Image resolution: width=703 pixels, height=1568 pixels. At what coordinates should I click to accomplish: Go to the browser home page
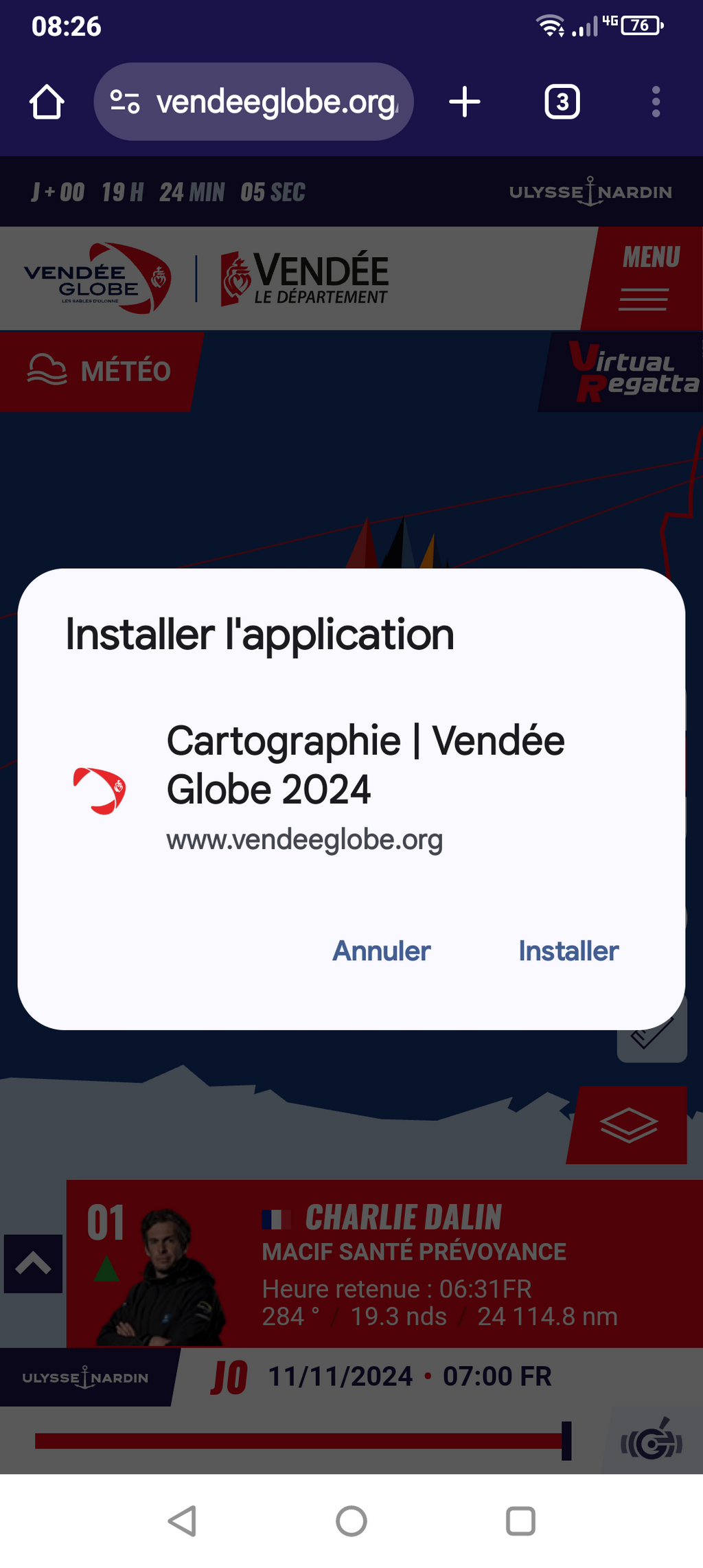(x=47, y=102)
